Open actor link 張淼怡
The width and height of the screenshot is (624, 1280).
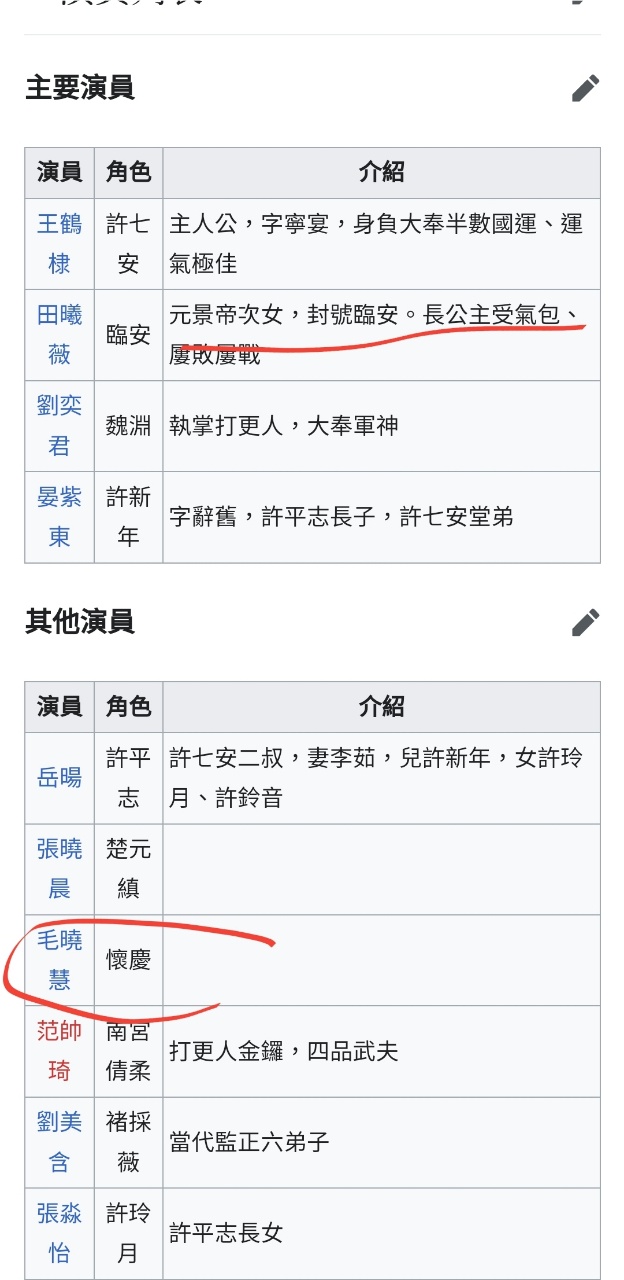coord(59,1232)
